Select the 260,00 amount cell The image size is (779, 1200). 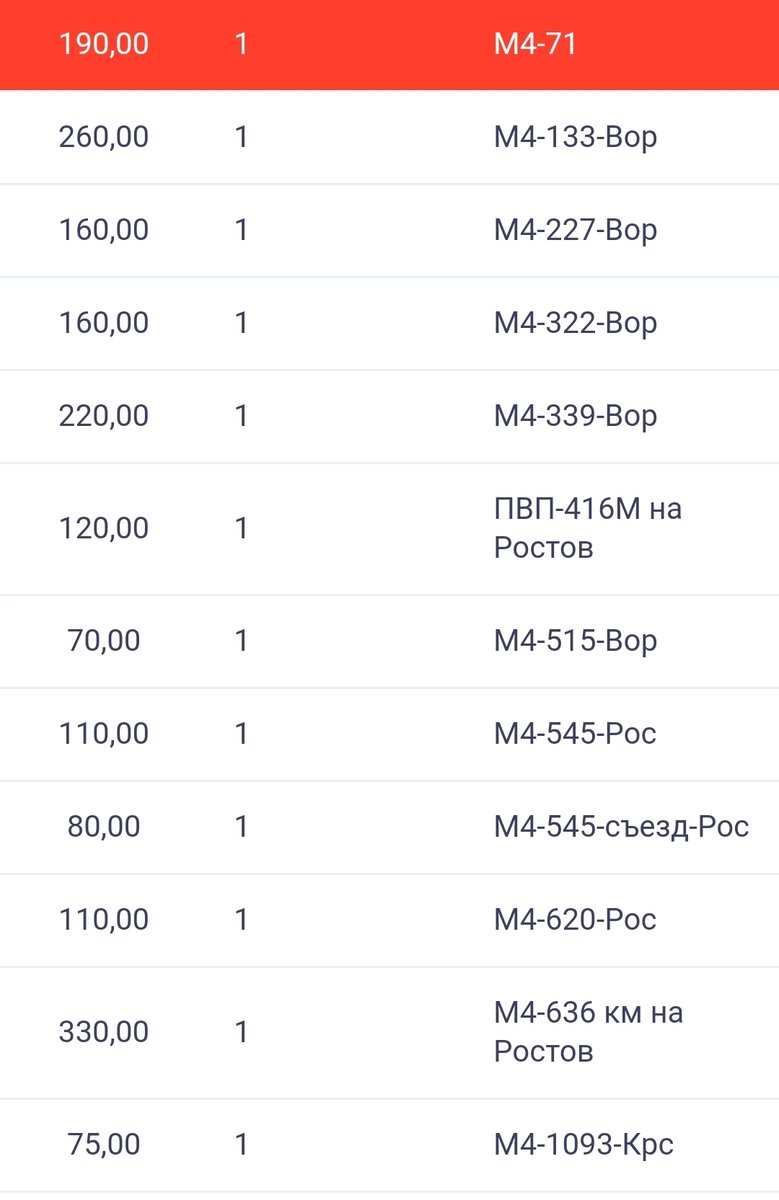pos(106,137)
